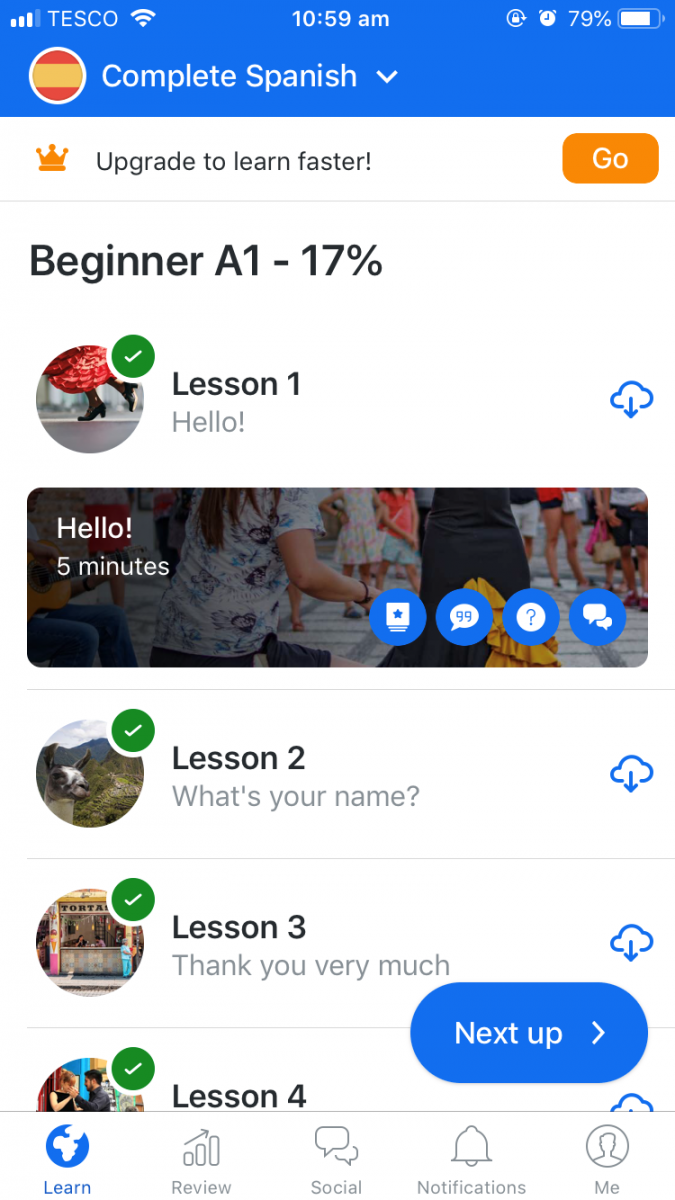Open Lesson 2 What's your name?
Viewport: 675px width, 1200px height.
coord(337,774)
